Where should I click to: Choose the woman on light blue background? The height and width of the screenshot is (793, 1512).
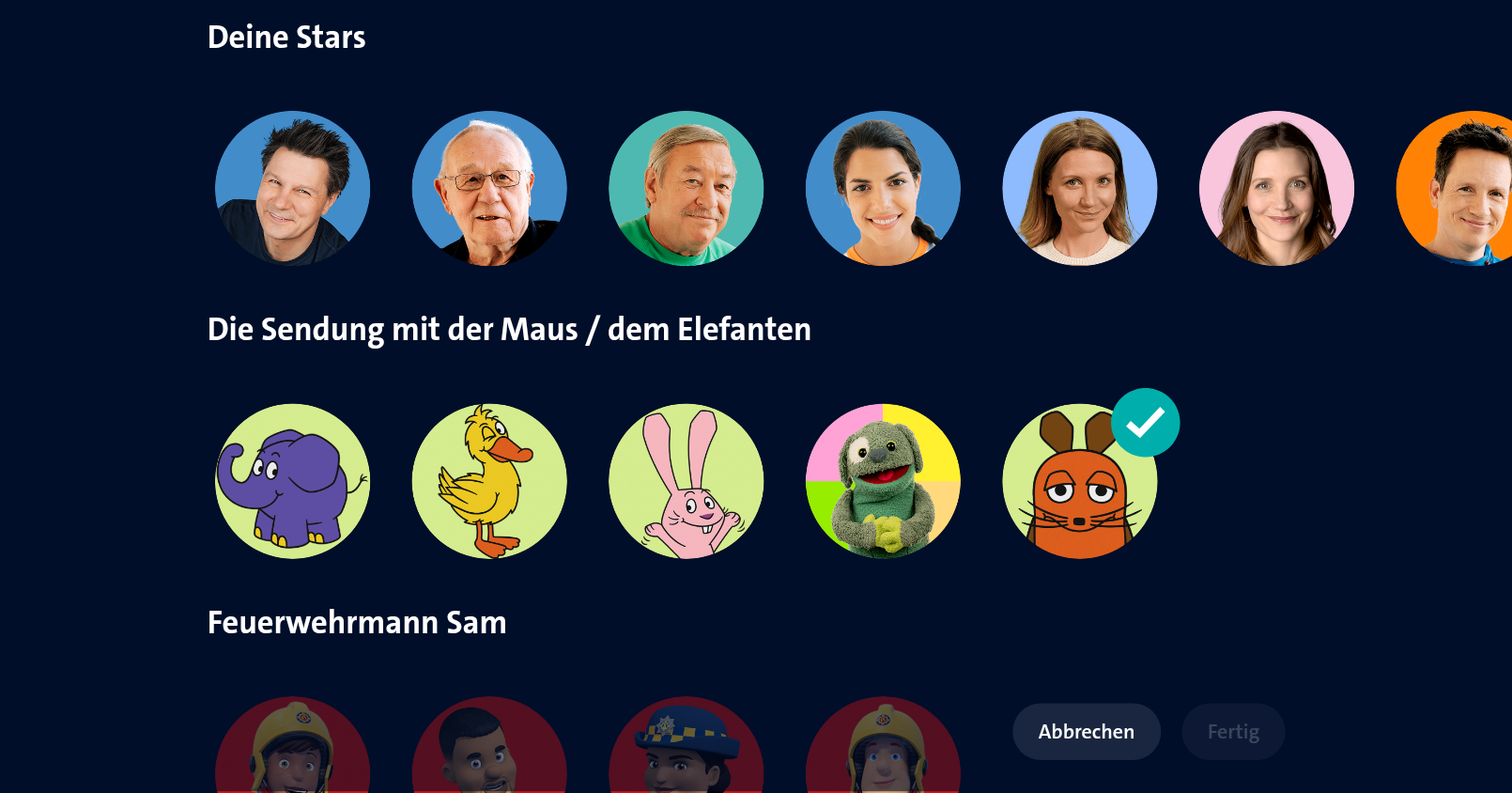(x=1079, y=189)
